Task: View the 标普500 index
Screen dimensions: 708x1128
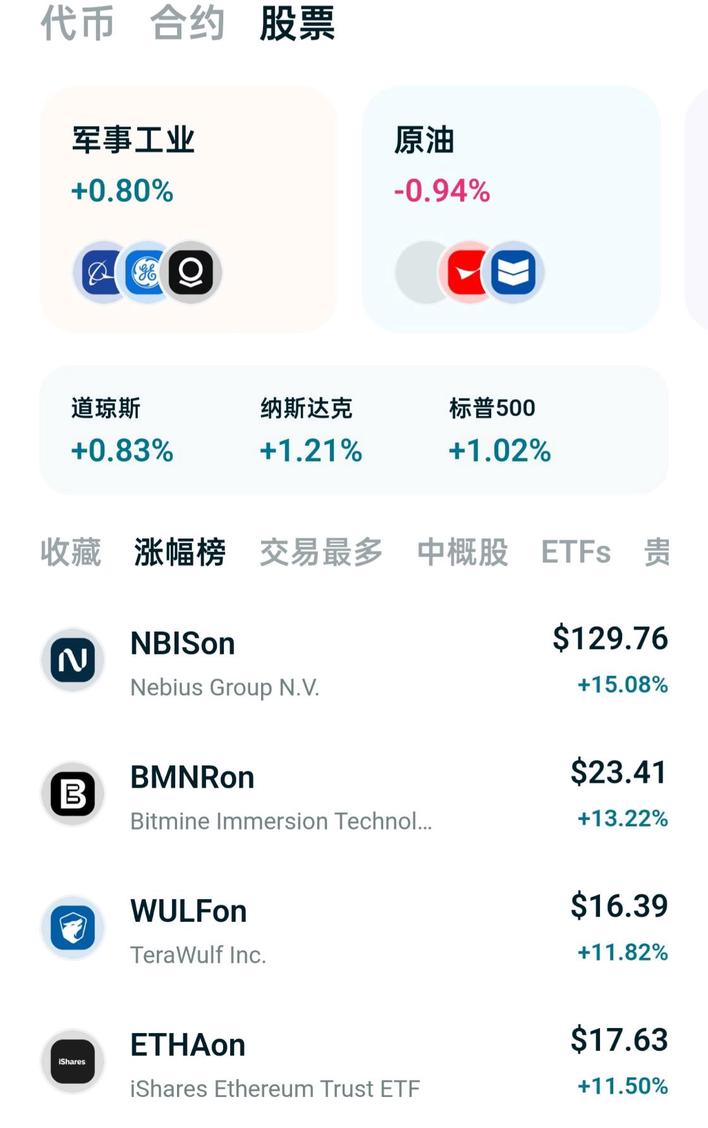Action: click(x=499, y=430)
